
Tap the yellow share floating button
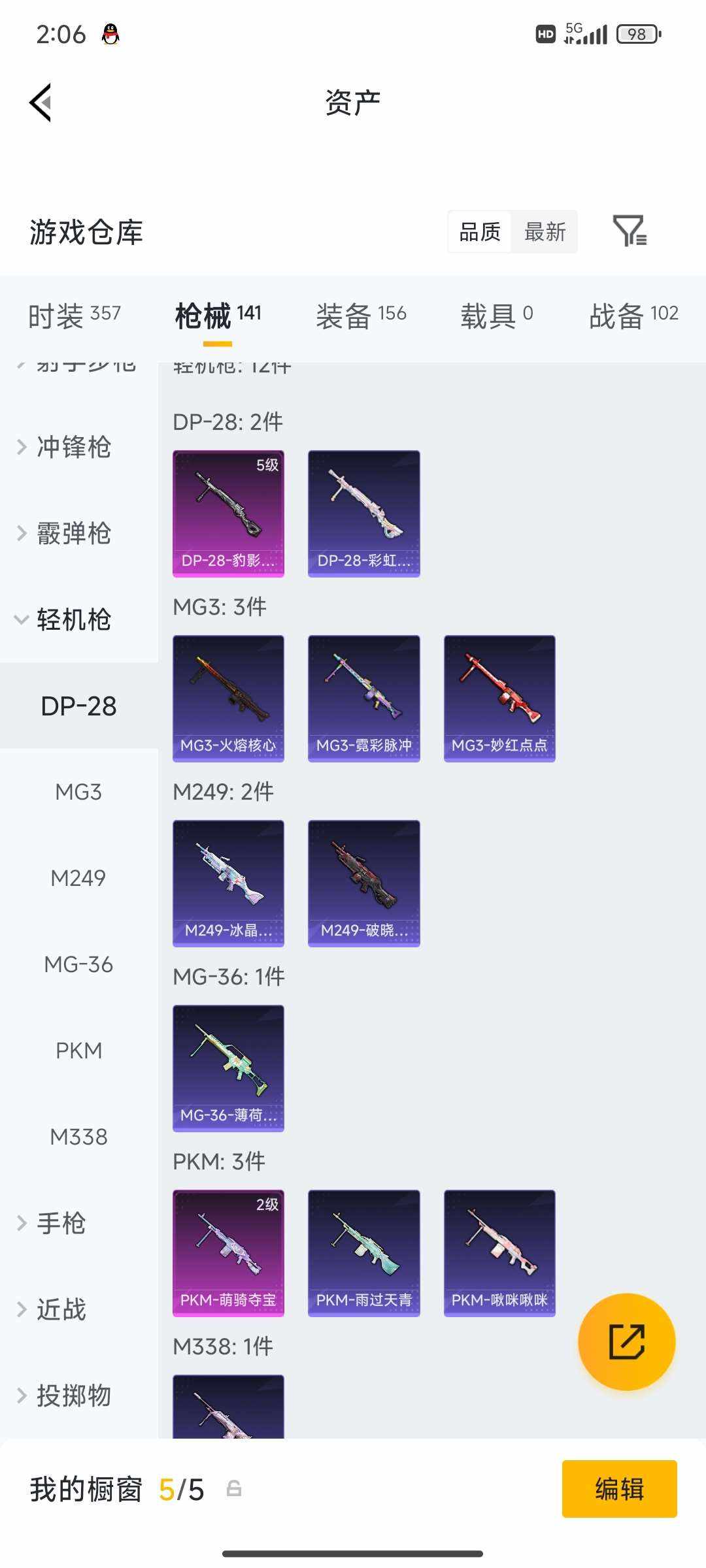pos(626,1341)
